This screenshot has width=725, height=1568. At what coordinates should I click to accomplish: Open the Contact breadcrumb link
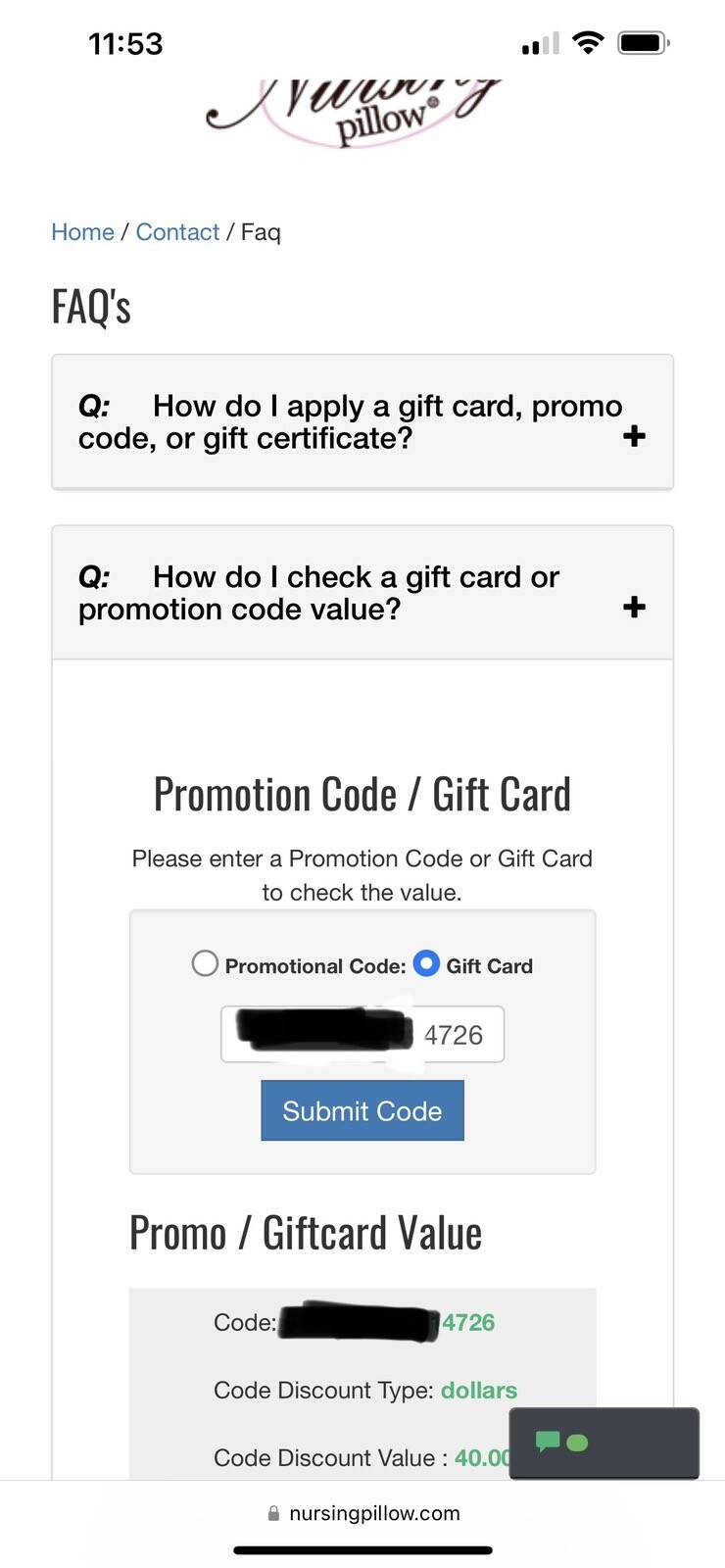(177, 232)
